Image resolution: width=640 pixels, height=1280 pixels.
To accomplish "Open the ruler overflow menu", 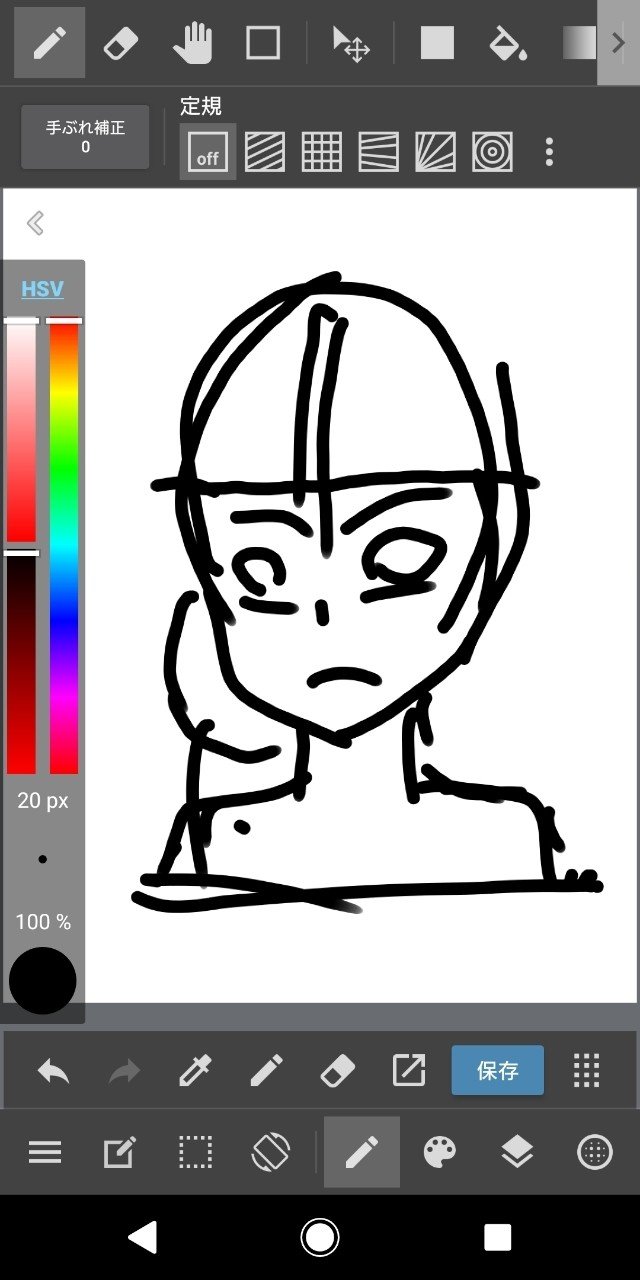I will (x=549, y=152).
